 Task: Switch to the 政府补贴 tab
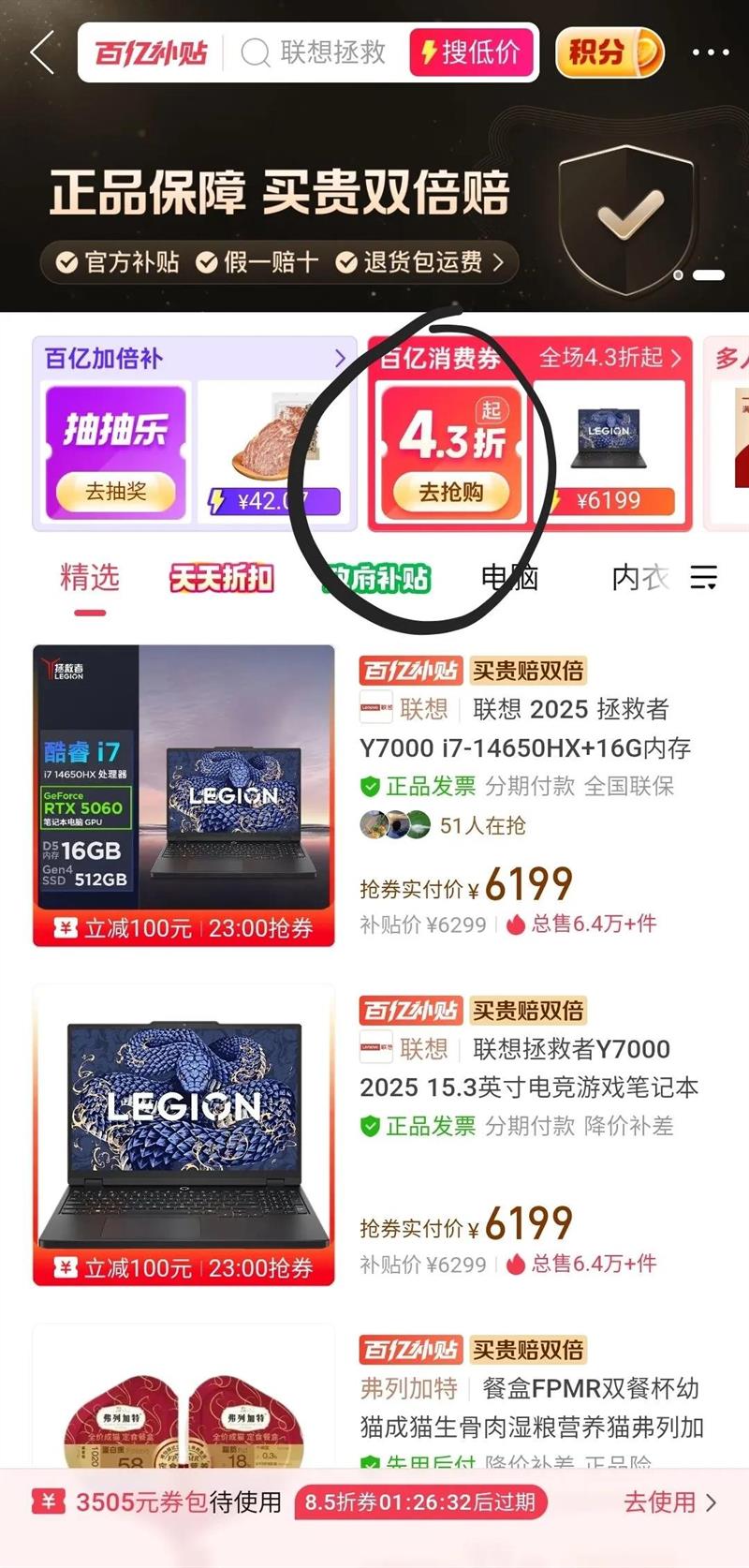tap(376, 579)
